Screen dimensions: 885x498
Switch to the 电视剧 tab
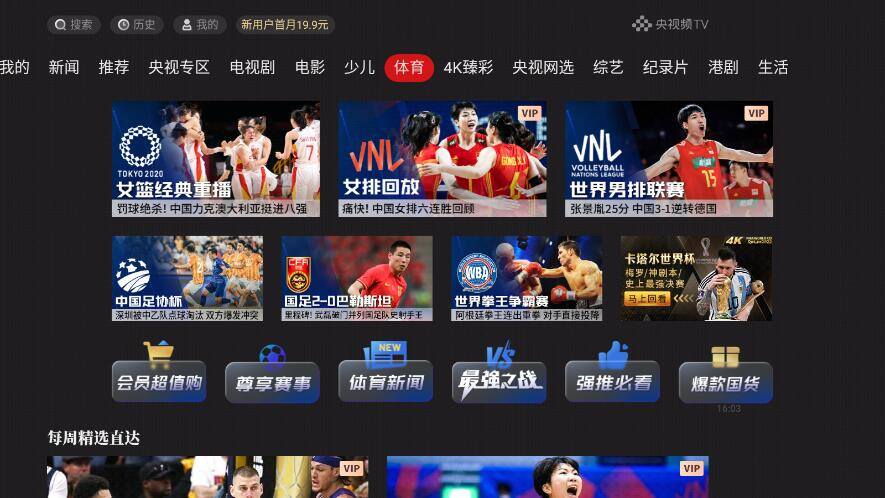(252, 67)
